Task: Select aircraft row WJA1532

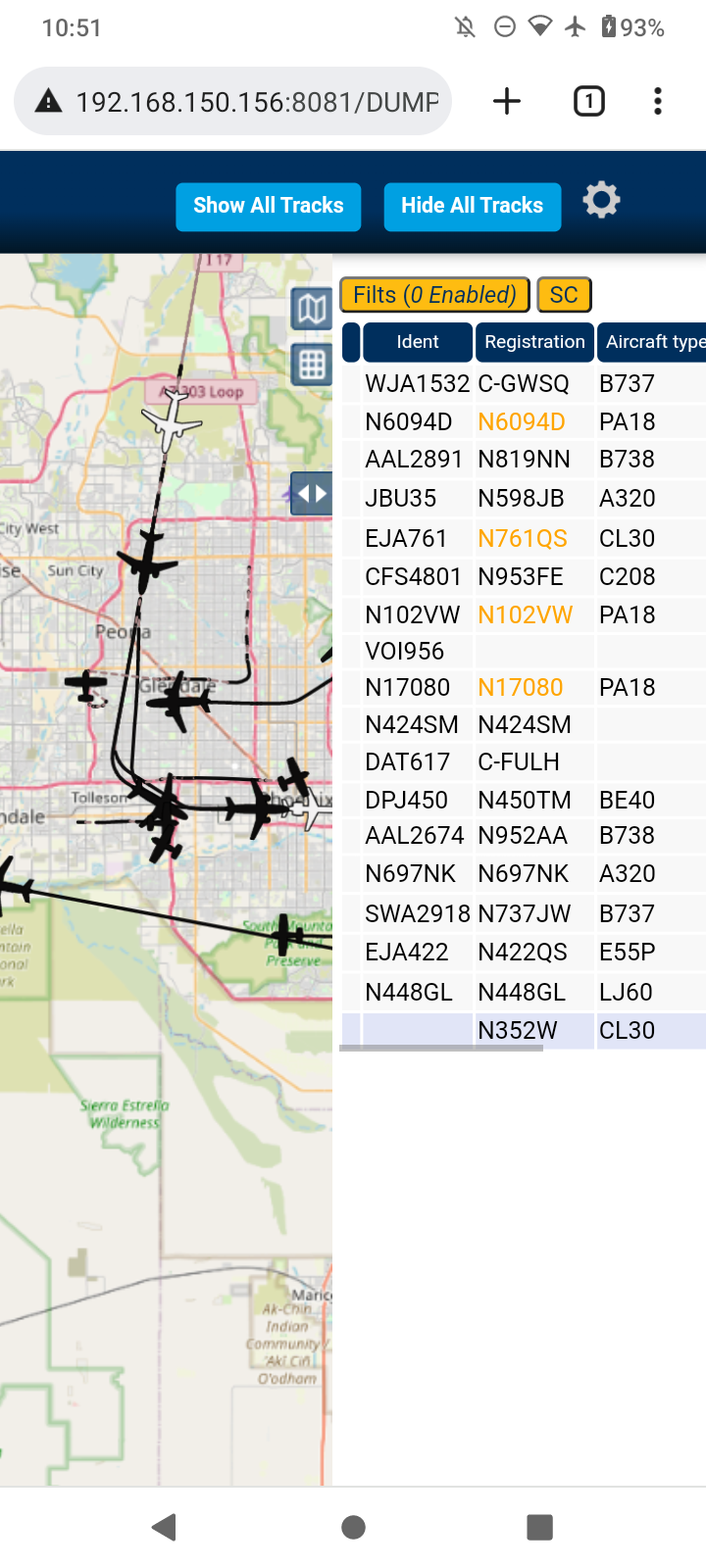Action: coord(525,384)
